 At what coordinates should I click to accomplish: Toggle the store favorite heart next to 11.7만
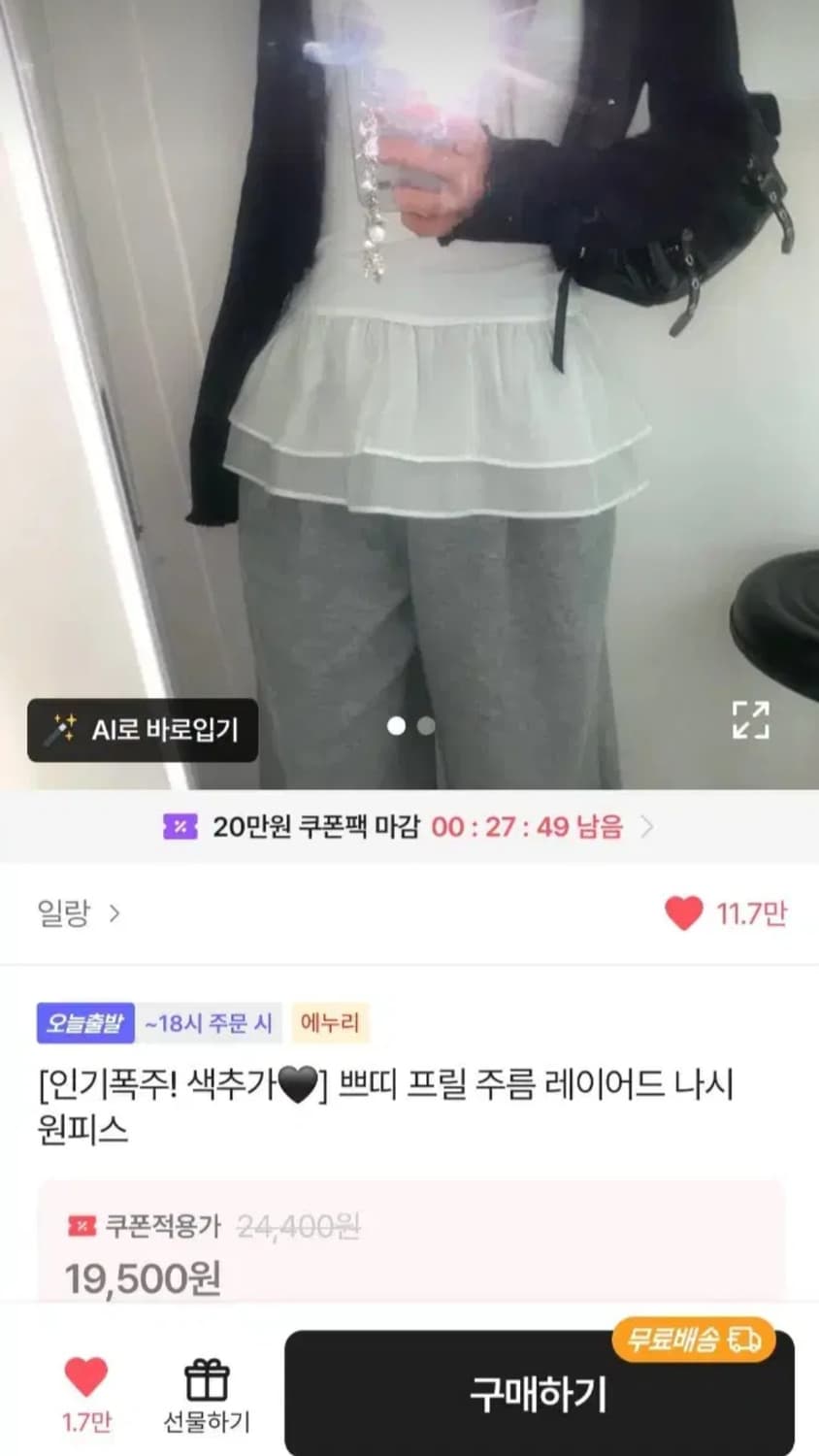[685, 912]
